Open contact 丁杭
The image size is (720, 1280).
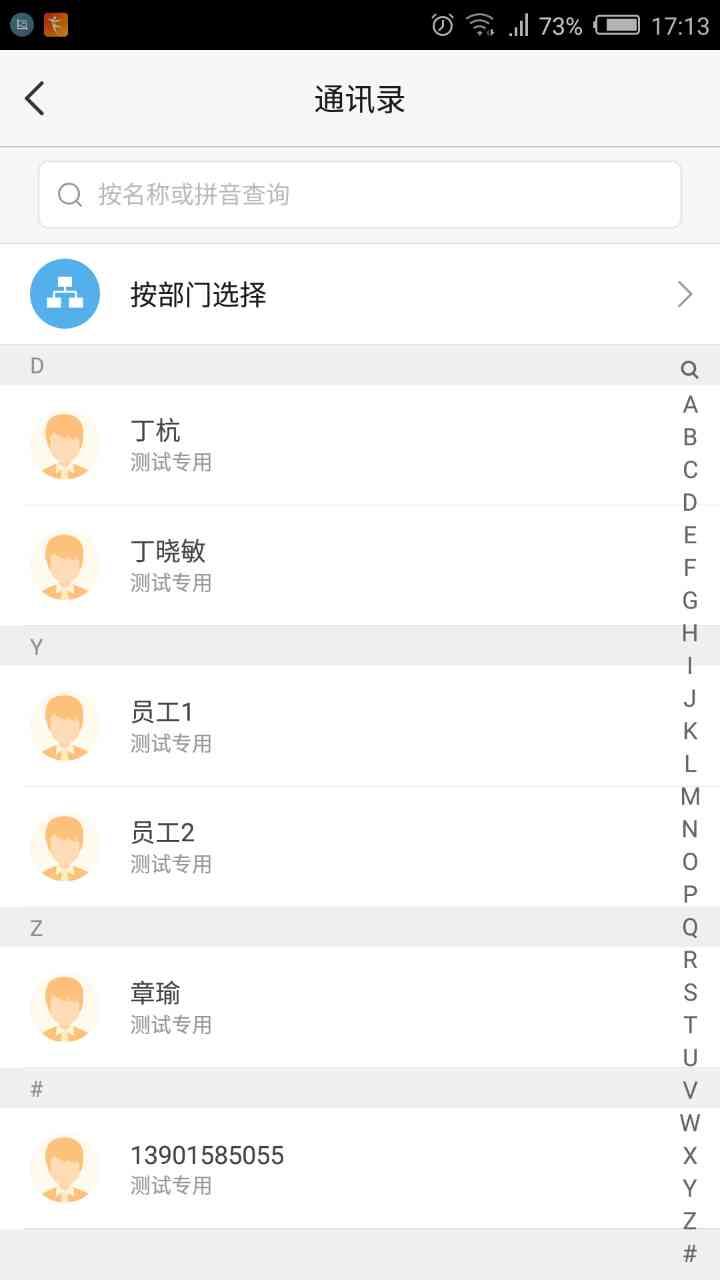coord(340,445)
